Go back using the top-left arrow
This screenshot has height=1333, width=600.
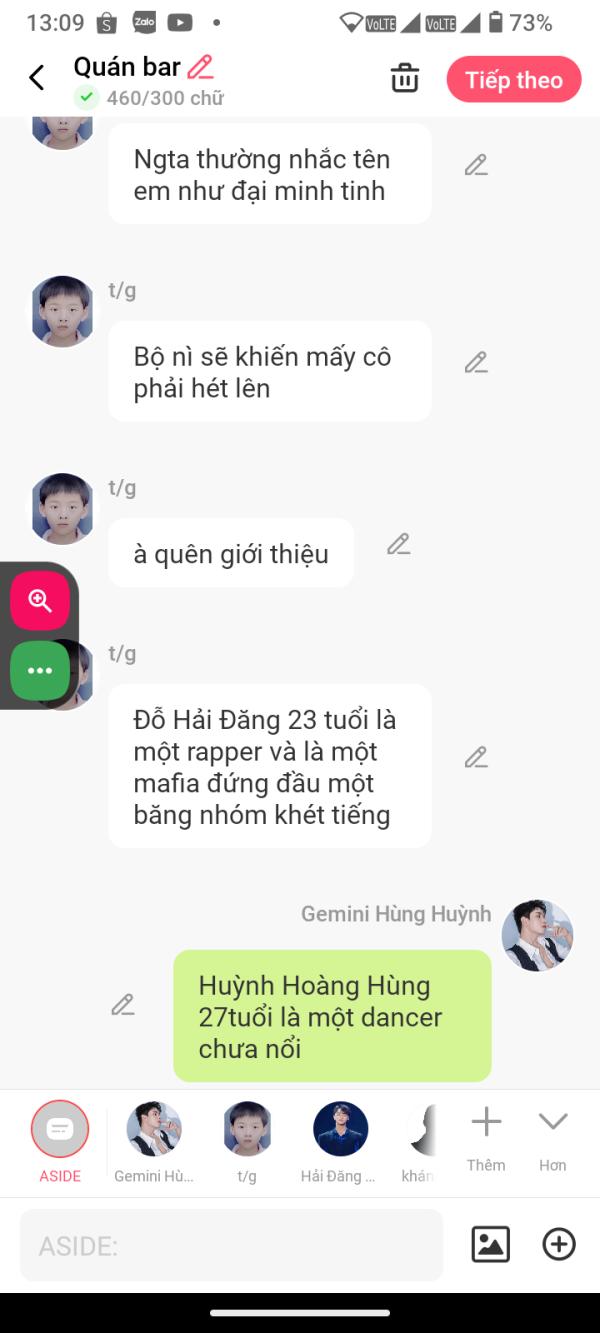click(37, 78)
